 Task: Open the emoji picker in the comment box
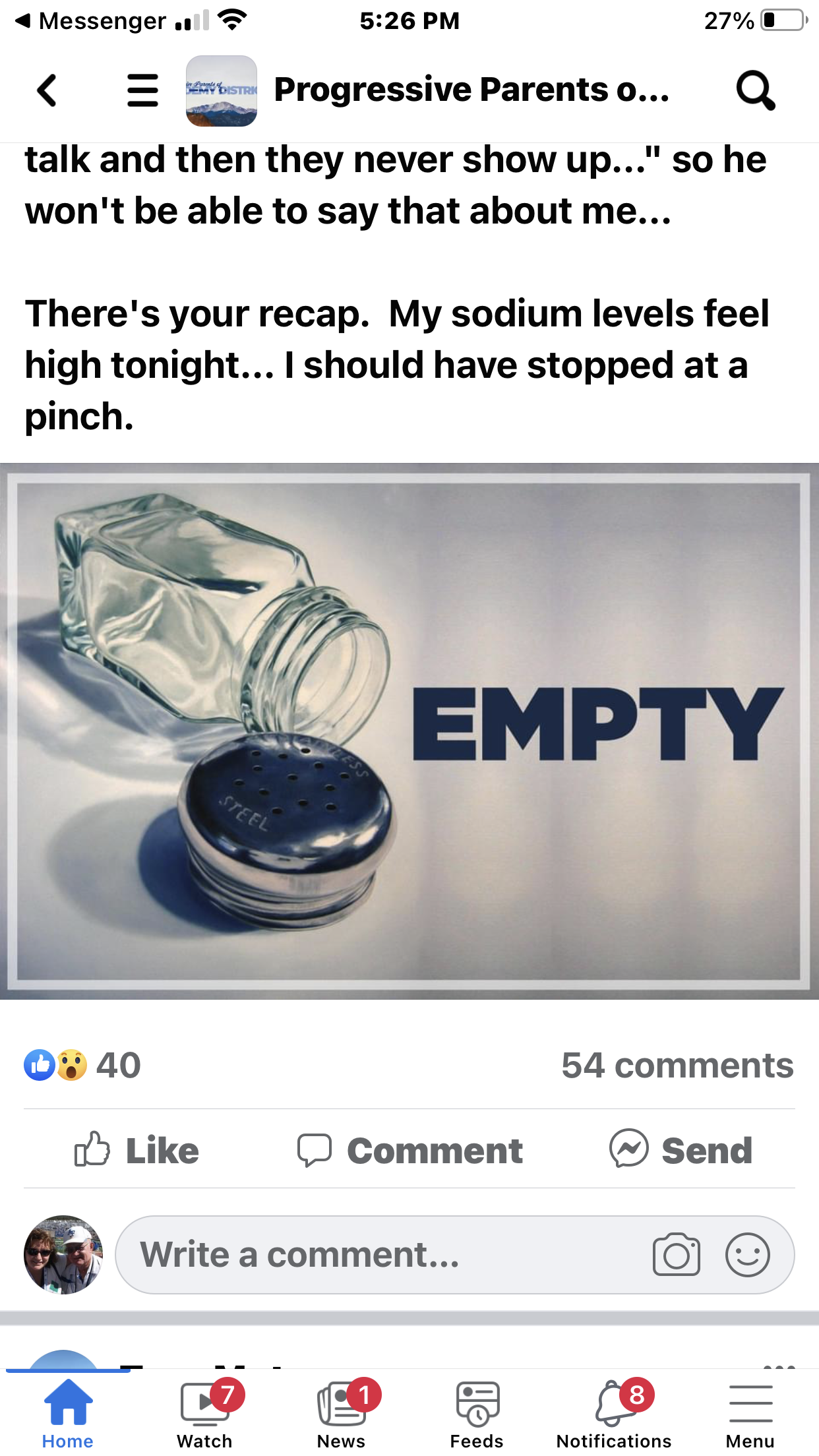(x=747, y=1254)
